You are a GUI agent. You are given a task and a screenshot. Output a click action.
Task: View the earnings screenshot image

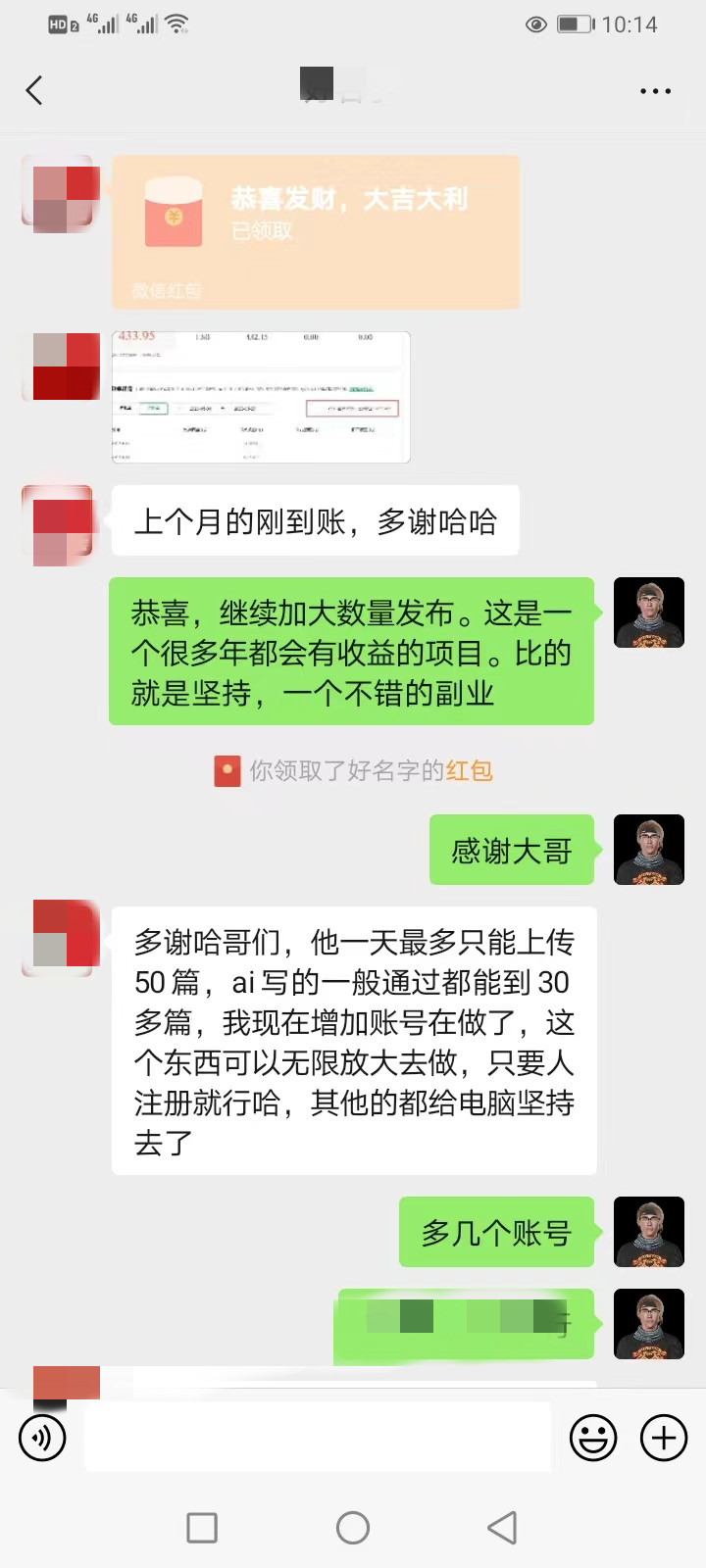[261, 397]
